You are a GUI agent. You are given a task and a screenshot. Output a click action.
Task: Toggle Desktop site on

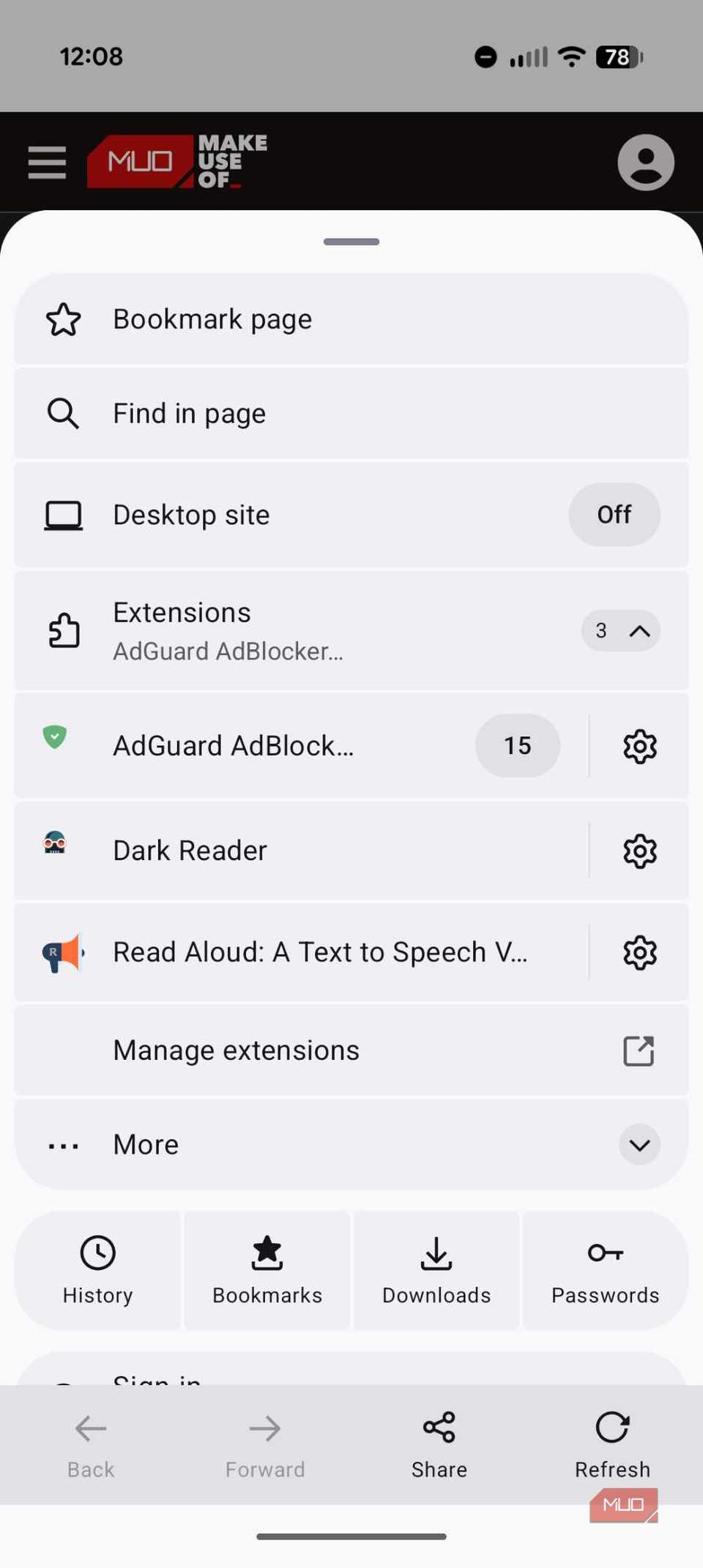pos(614,515)
